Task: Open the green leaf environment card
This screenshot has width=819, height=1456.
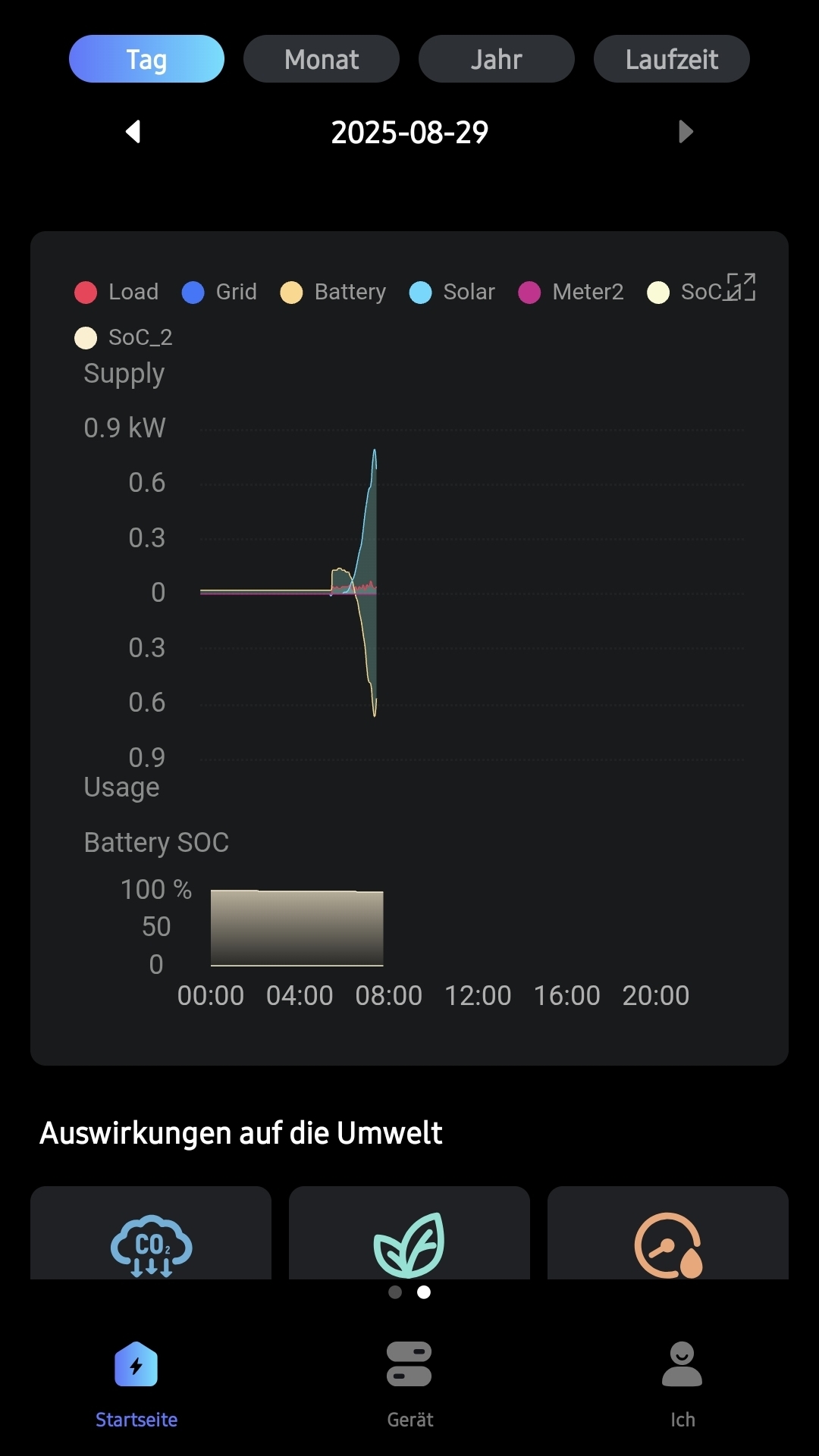Action: click(x=409, y=1235)
